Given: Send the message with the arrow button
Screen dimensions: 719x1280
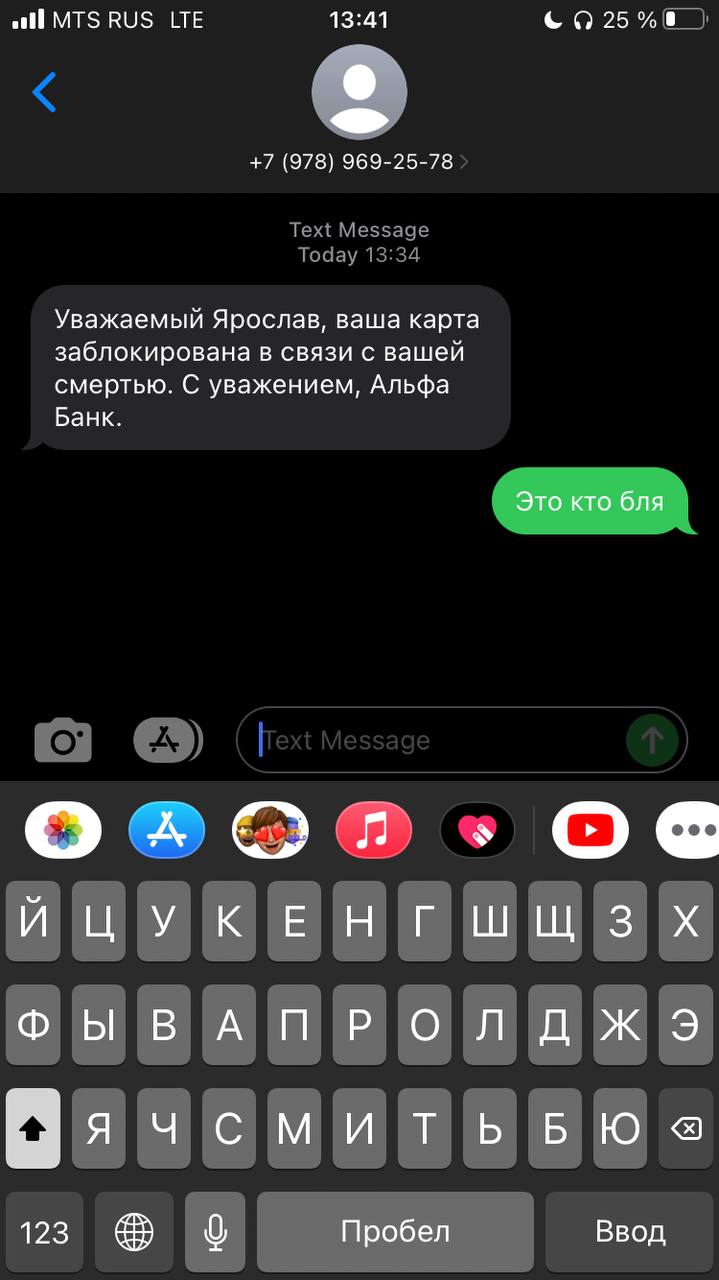Looking at the screenshot, I should click(x=652, y=741).
